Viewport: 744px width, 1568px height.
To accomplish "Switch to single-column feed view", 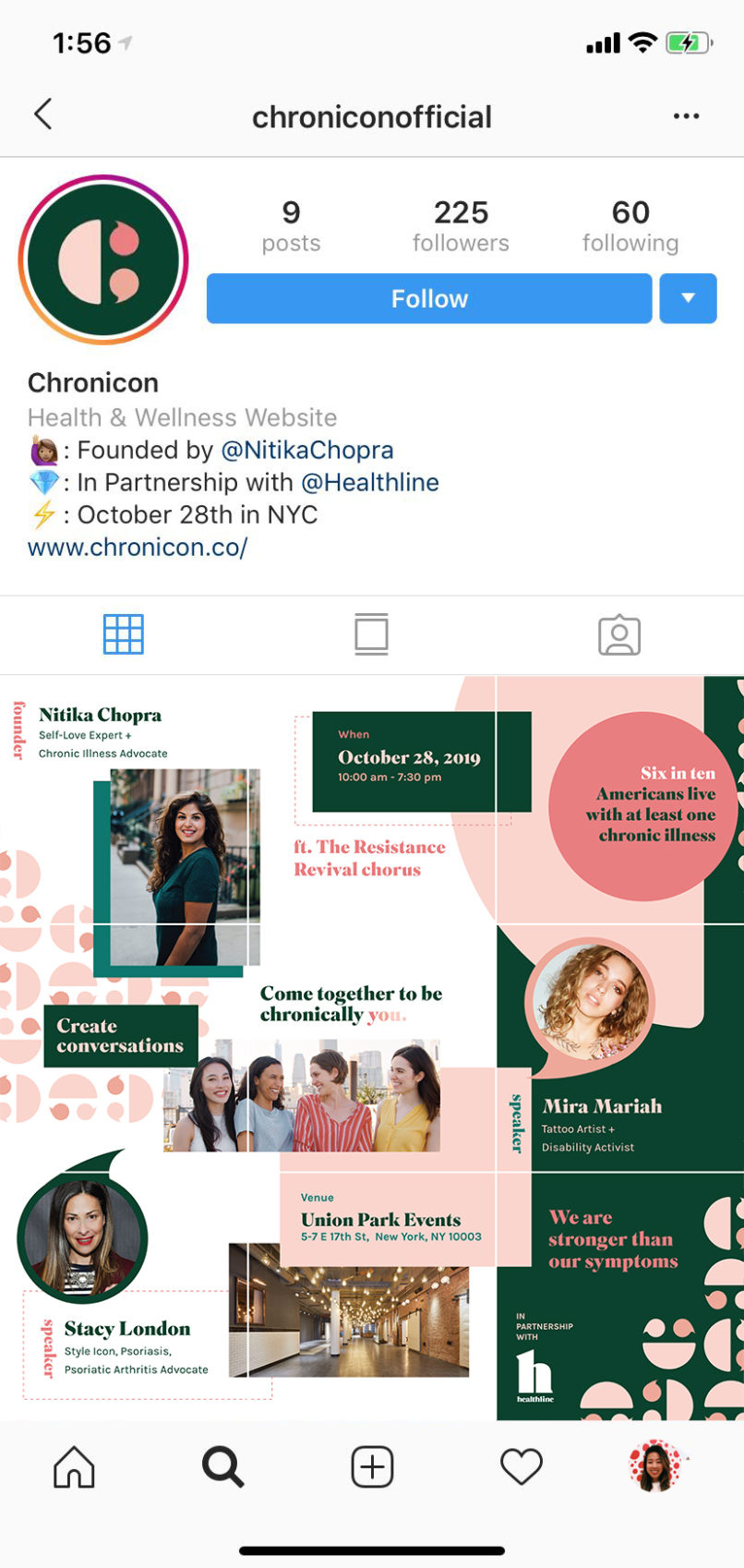I will pos(371,634).
